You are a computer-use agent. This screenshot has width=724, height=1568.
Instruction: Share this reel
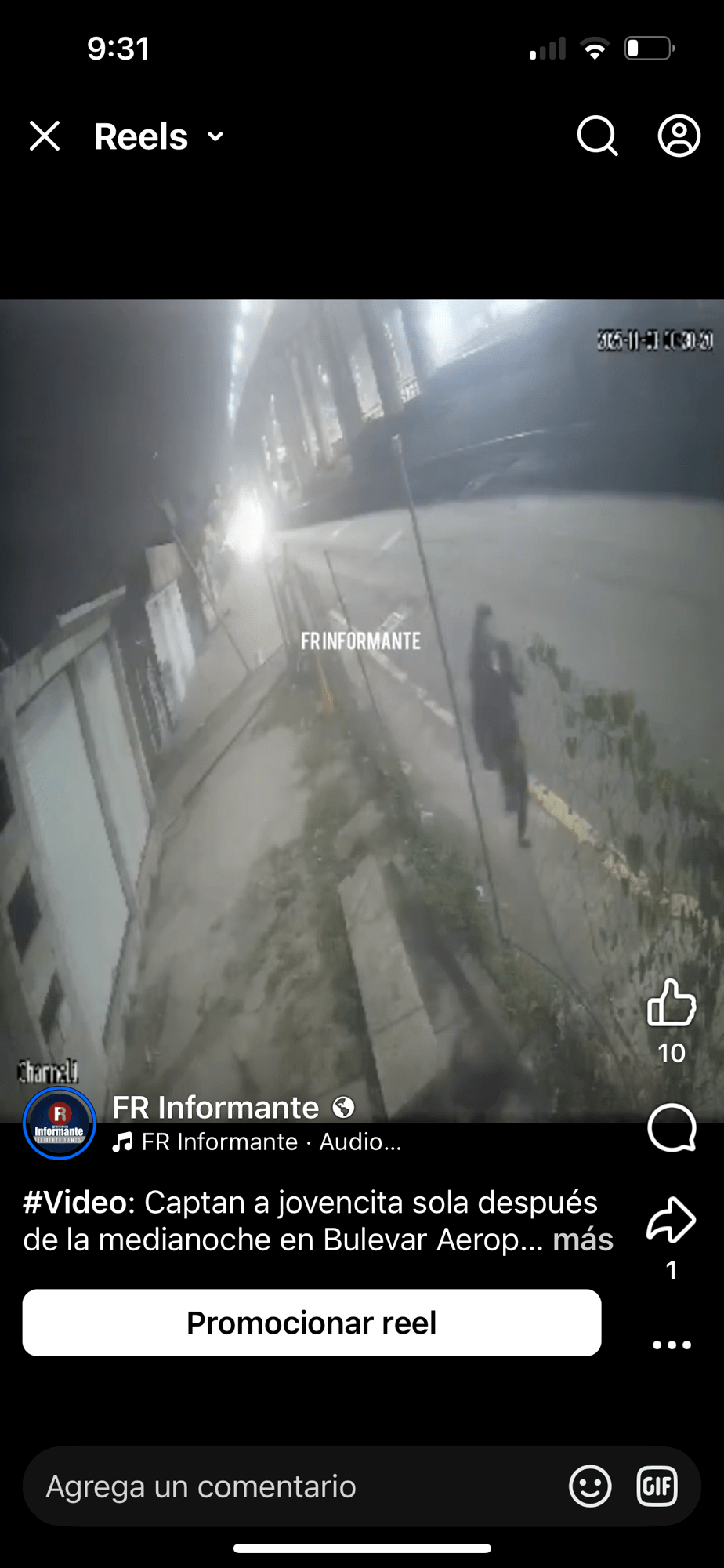[672, 1220]
